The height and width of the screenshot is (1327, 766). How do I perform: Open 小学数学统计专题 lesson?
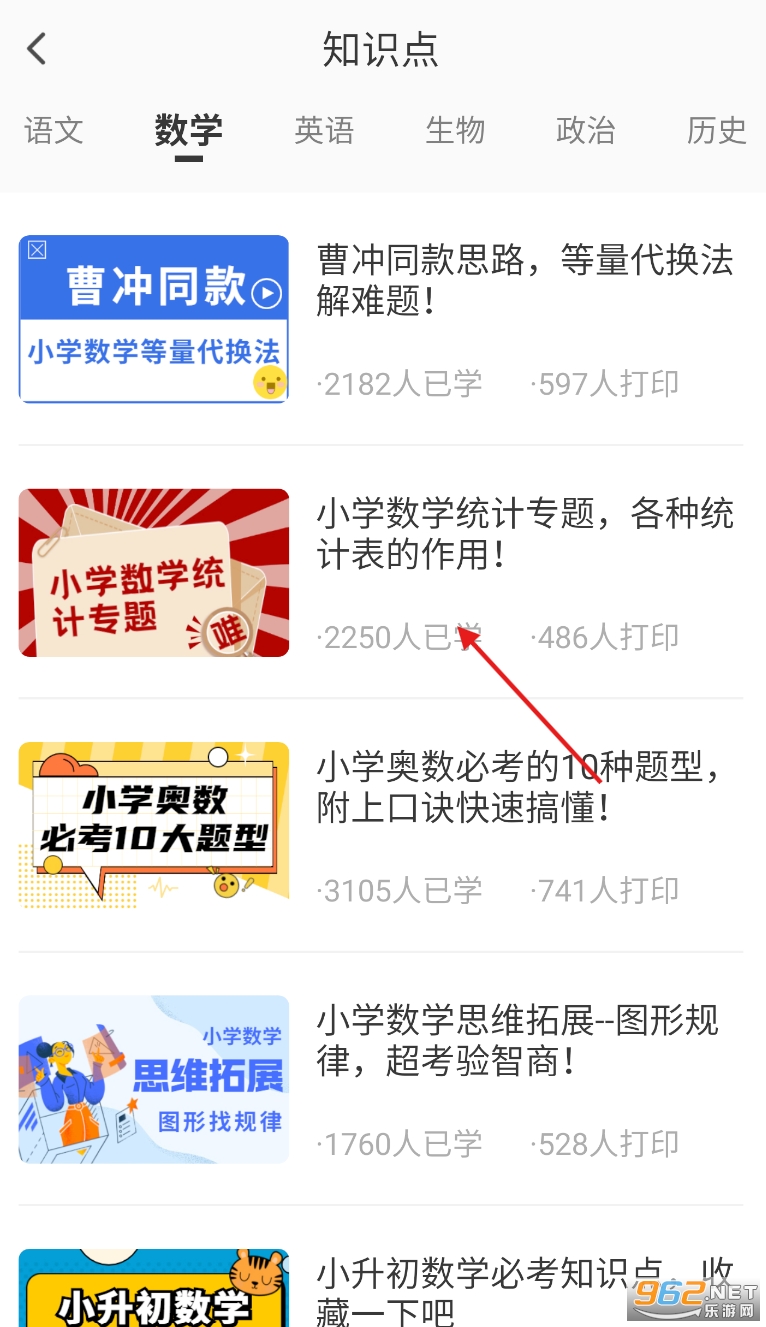point(524,533)
